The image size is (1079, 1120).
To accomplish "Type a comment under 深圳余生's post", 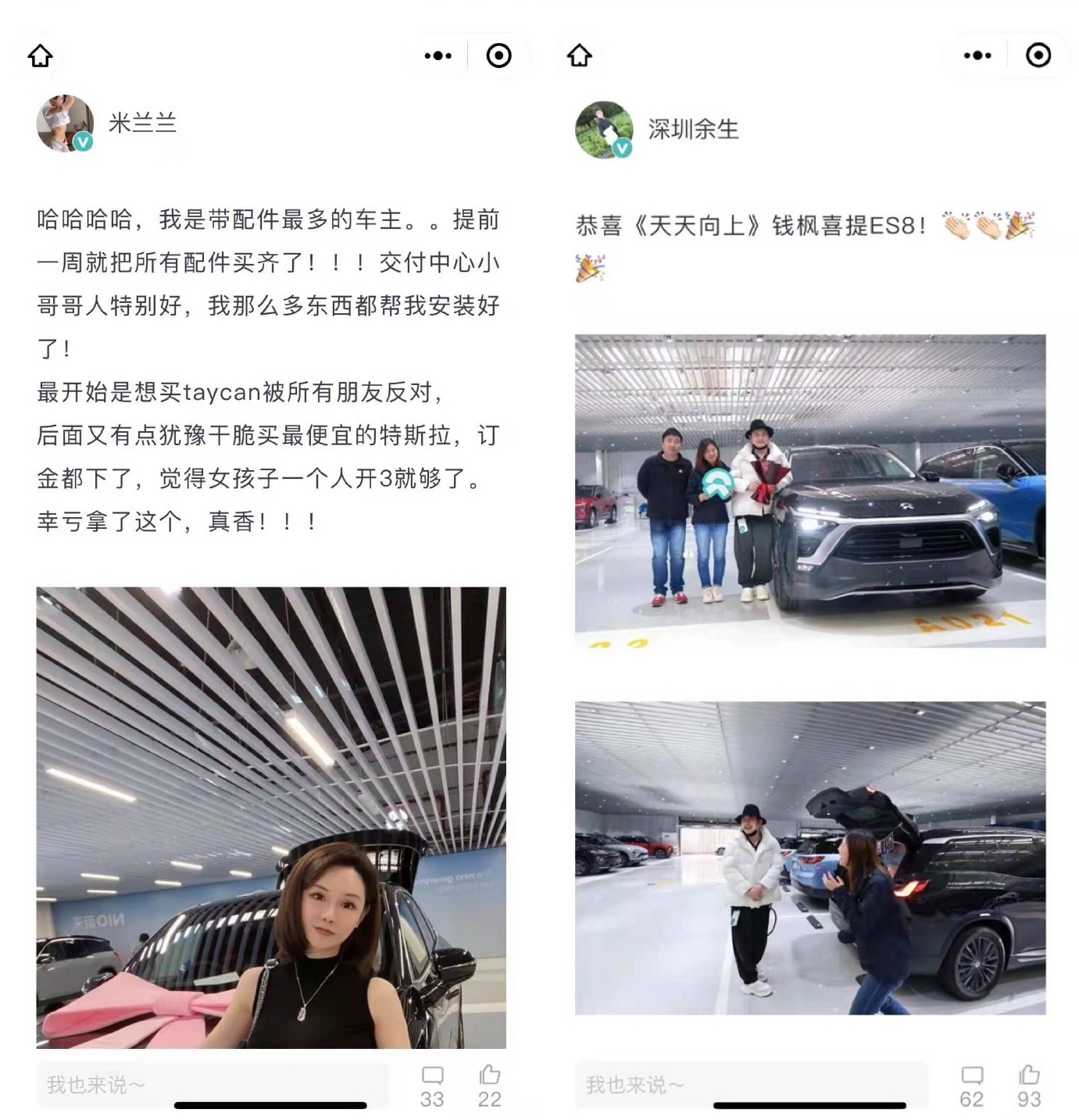I will click(750, 1084).
